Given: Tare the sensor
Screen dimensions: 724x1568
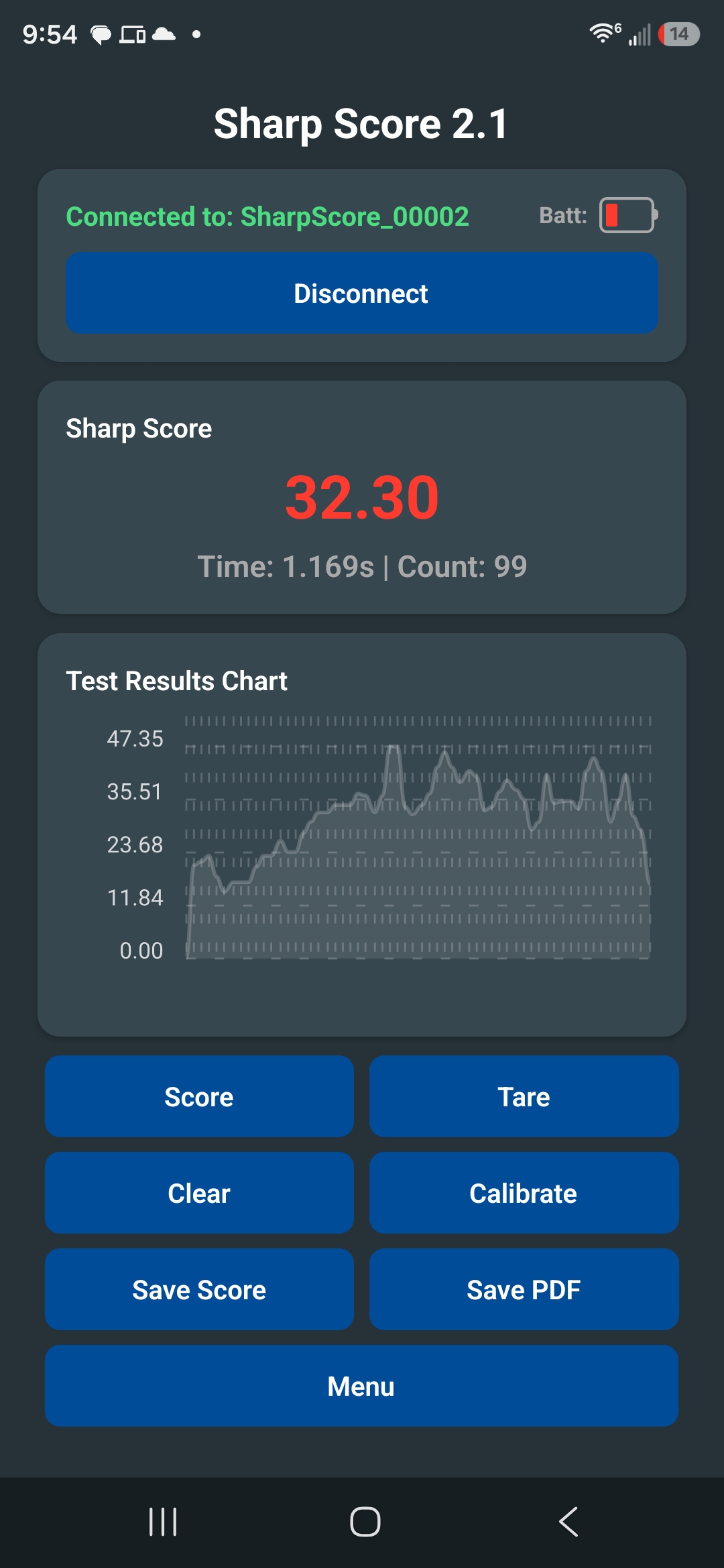Looking at the screenshot, I should click(x=524, y=1096).
